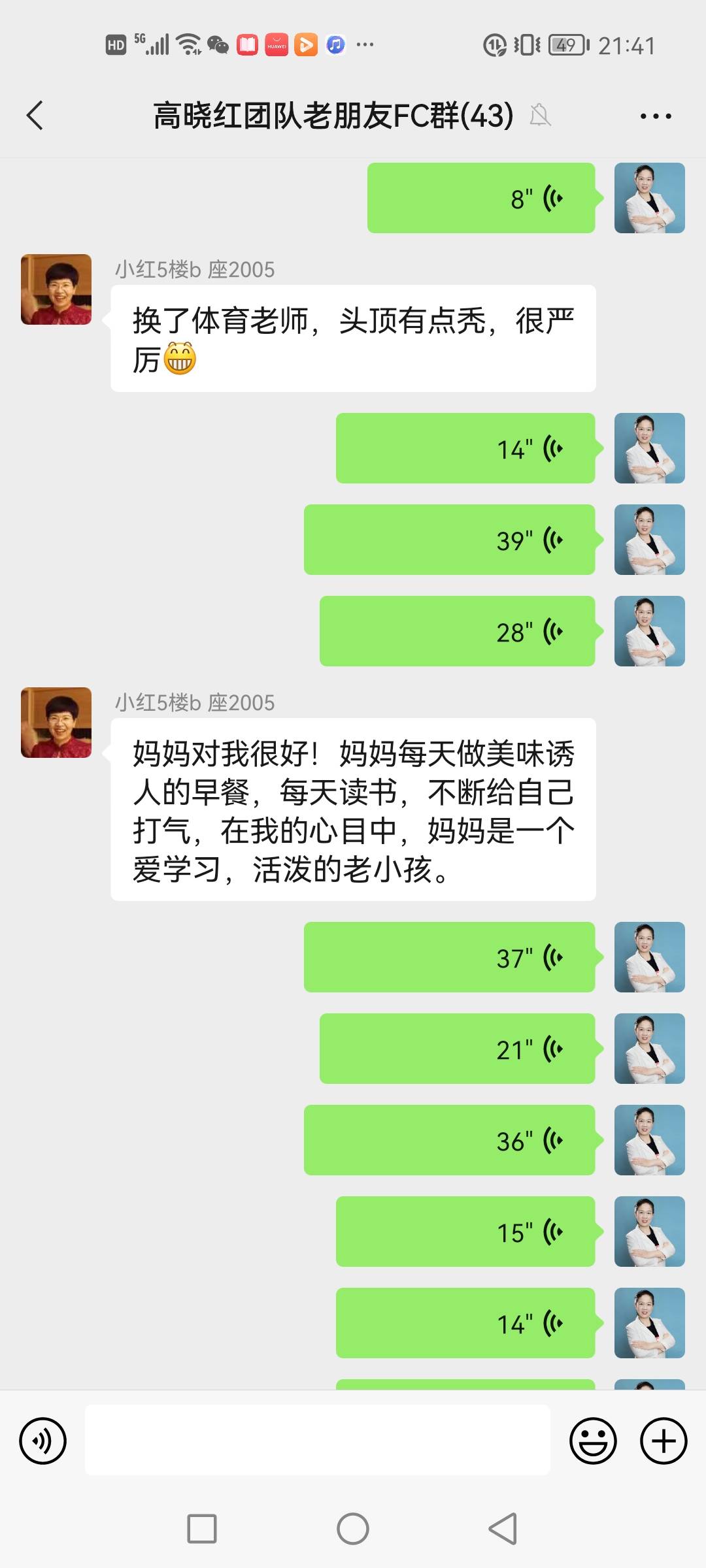Viewport: 706px width, 1568px height.
Task: Play the 39 second voice message
Action: (x=451, y=539)
